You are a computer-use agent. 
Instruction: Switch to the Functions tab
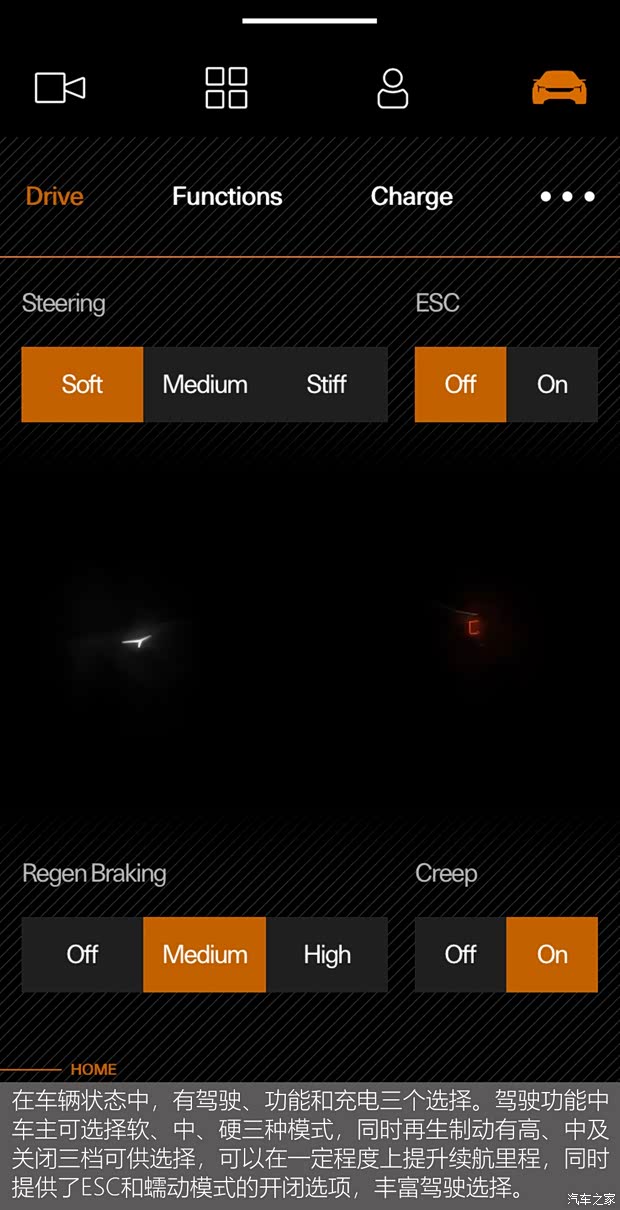(227, 196)
